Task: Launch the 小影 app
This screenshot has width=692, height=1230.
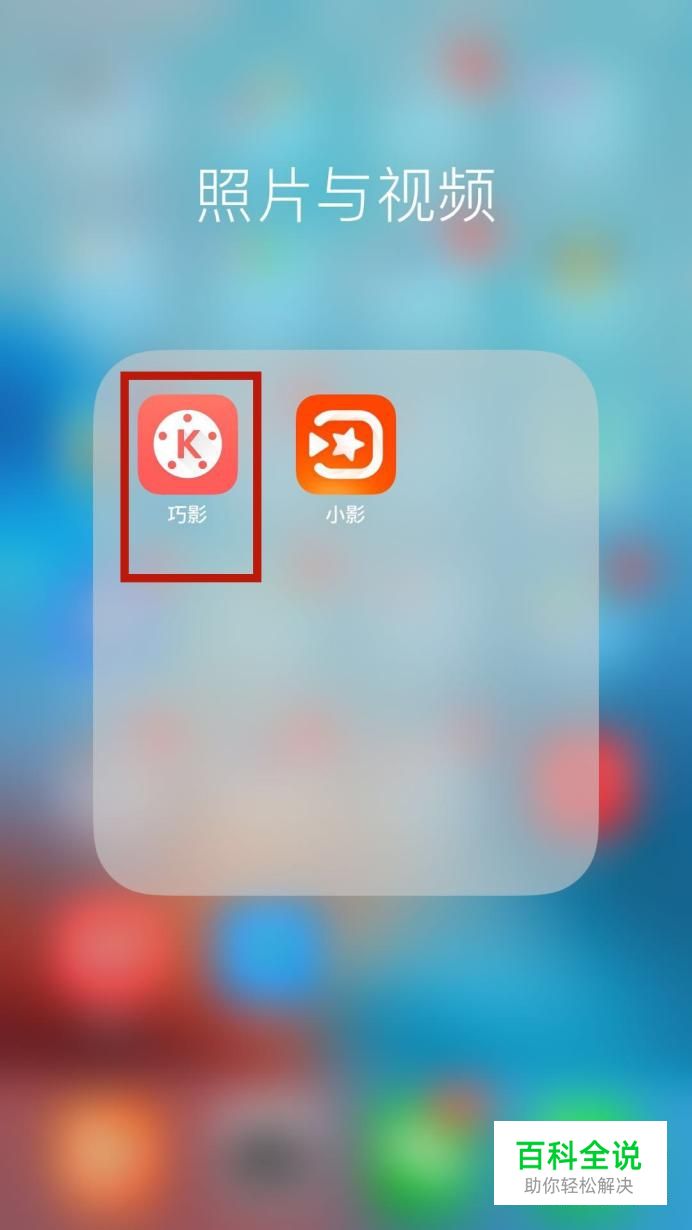Action: [346, 444]
